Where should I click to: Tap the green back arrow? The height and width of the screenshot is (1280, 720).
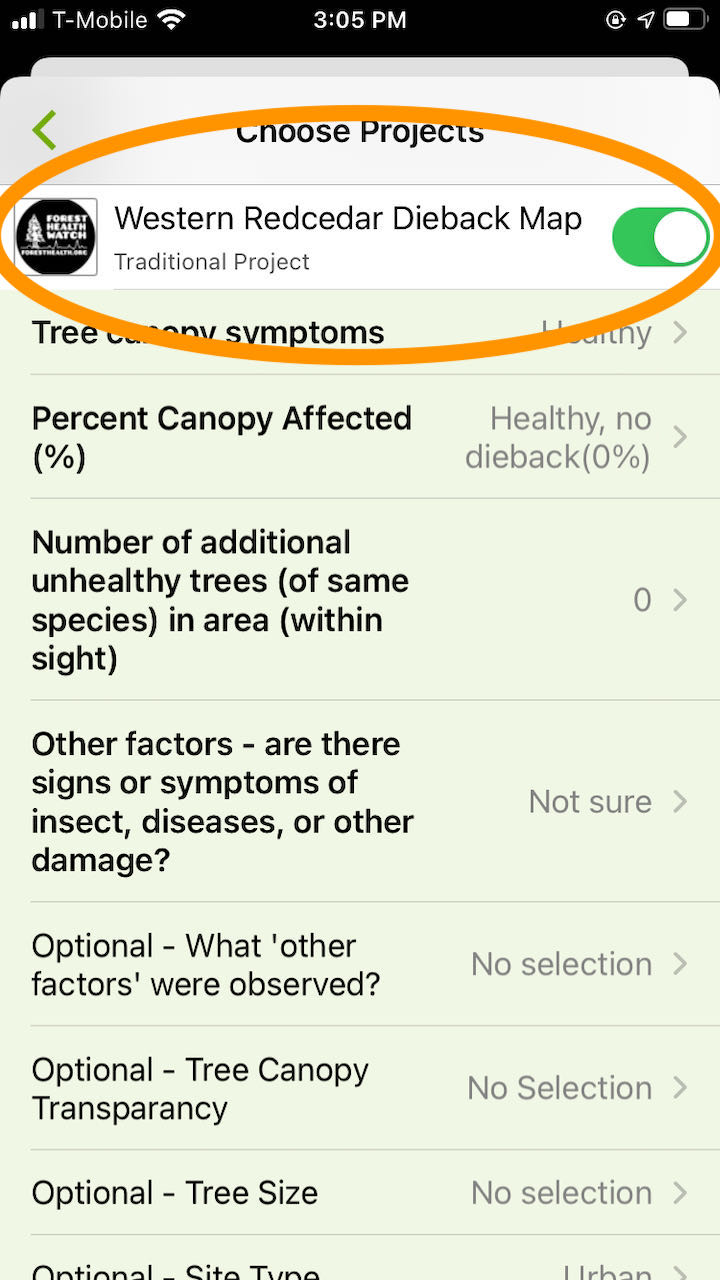point(44,130)
